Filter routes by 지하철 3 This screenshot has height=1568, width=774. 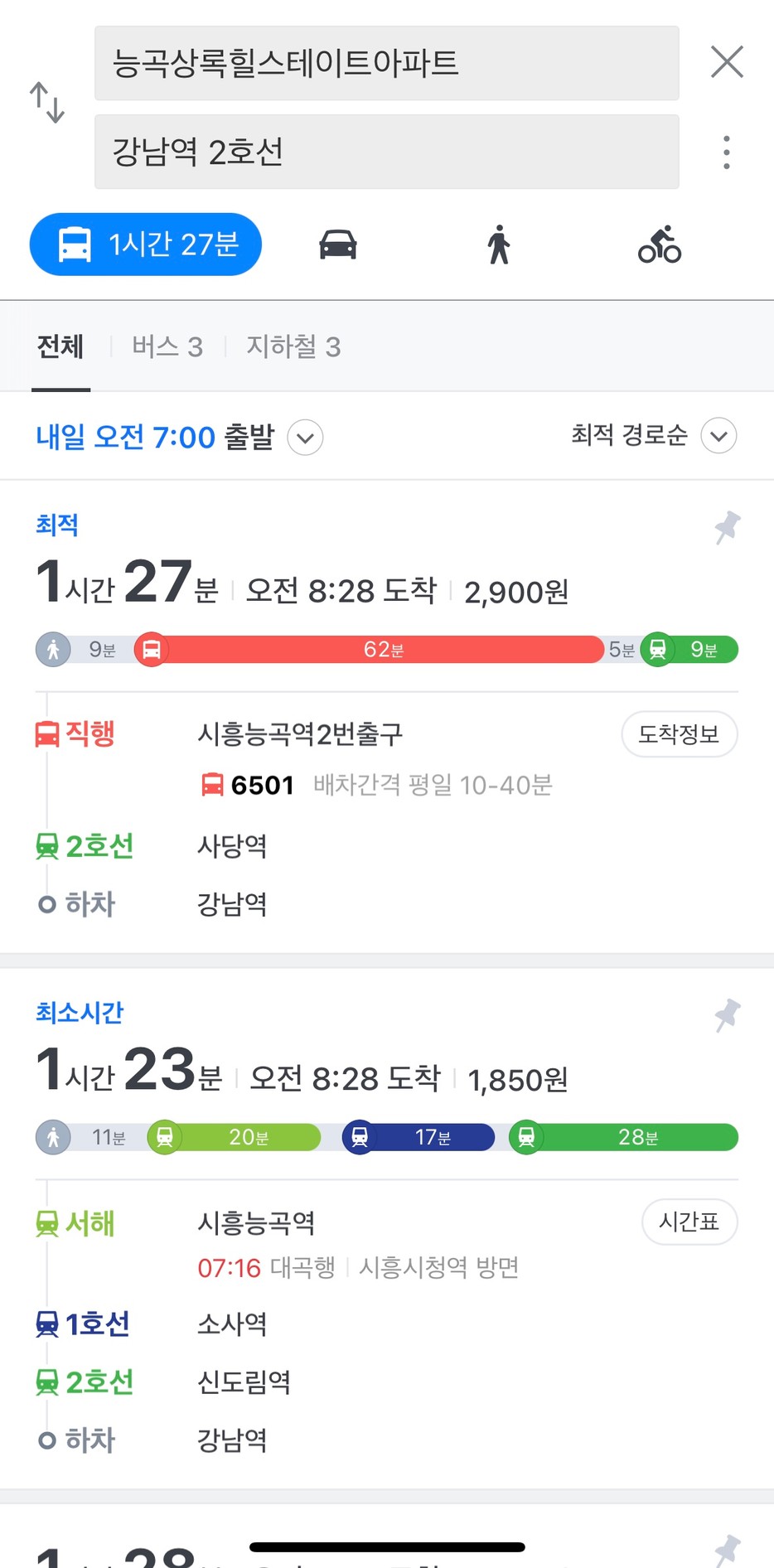click(x=293, y=346)
